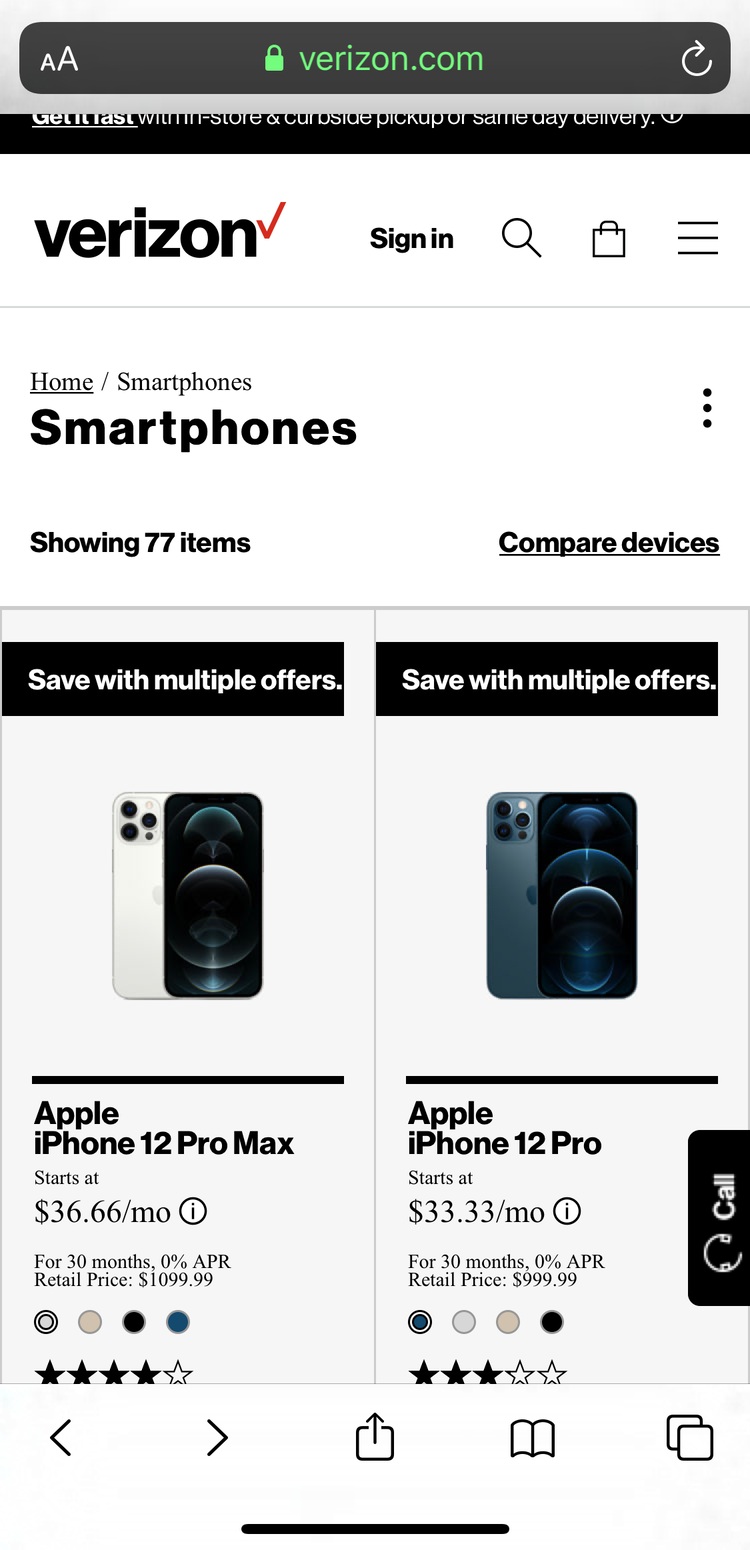The height and width of the screenshot is (1550, 750).
Task: Open Verizon site search
Action: [x=521, y=239]
